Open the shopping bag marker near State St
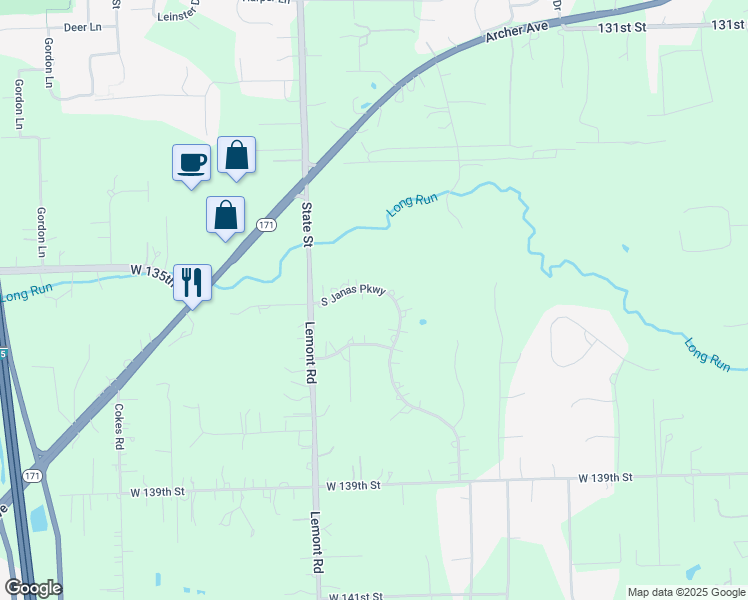The height and width of the screenshot is (600, 748). (x=226, y=215)
